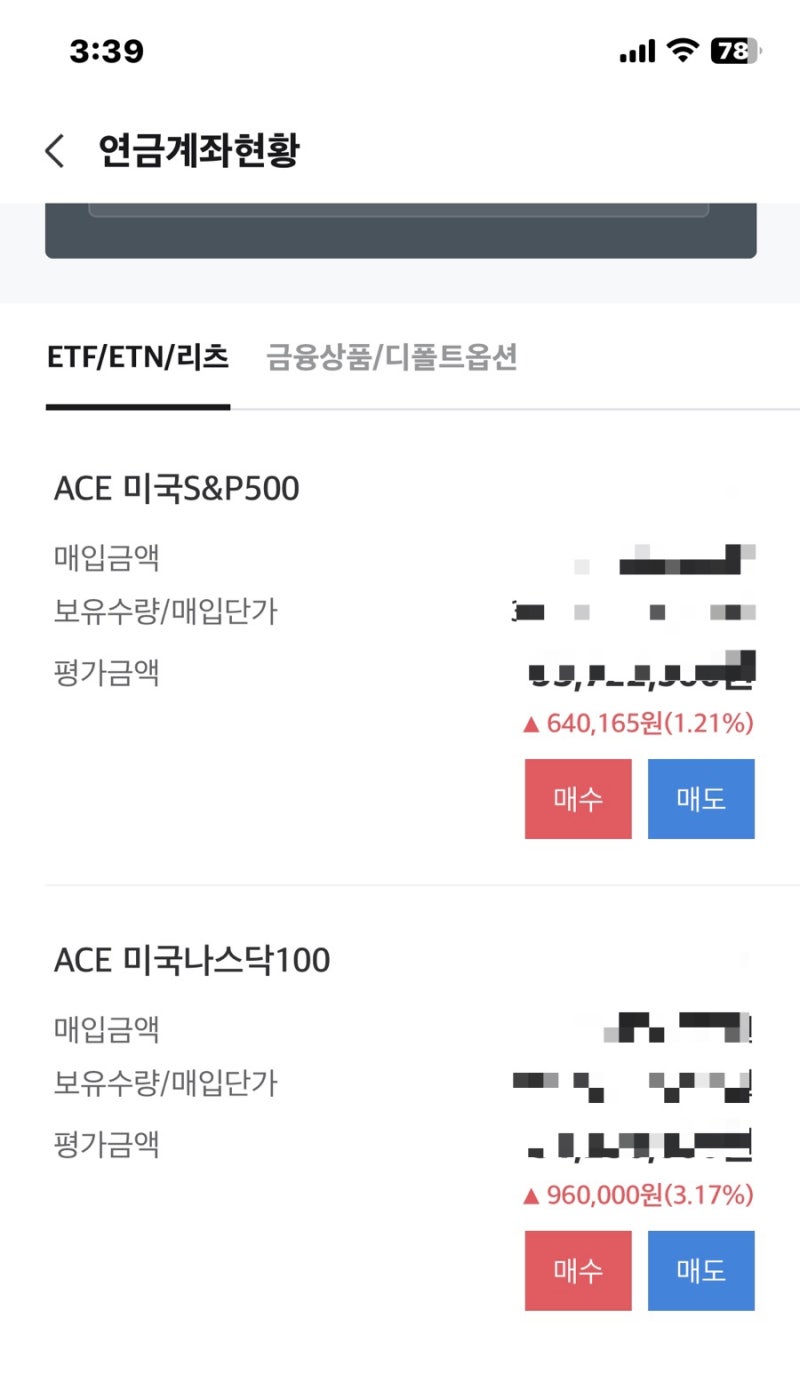Tap 매도 for ACE 미국나스닥100

coord(701,1270)
